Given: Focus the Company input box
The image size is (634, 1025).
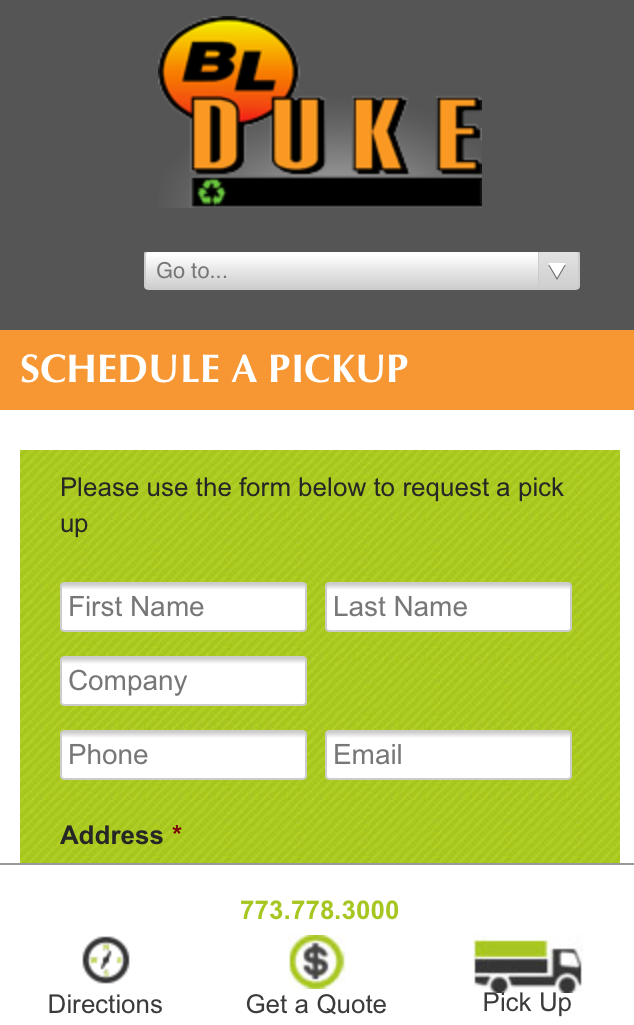Looking at the screenshot, I should click(x=184, y=681).
